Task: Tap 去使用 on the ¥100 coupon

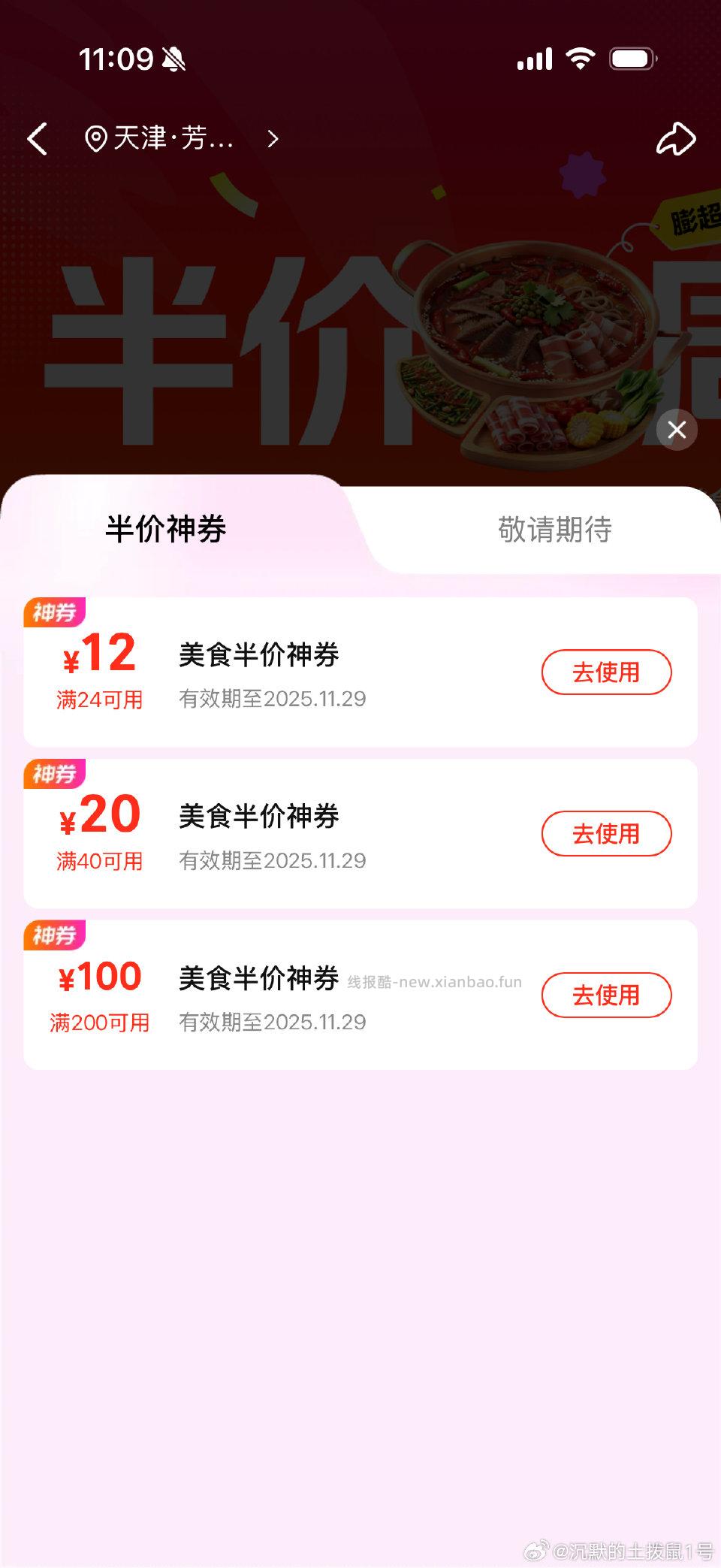Action: point(606,995)
